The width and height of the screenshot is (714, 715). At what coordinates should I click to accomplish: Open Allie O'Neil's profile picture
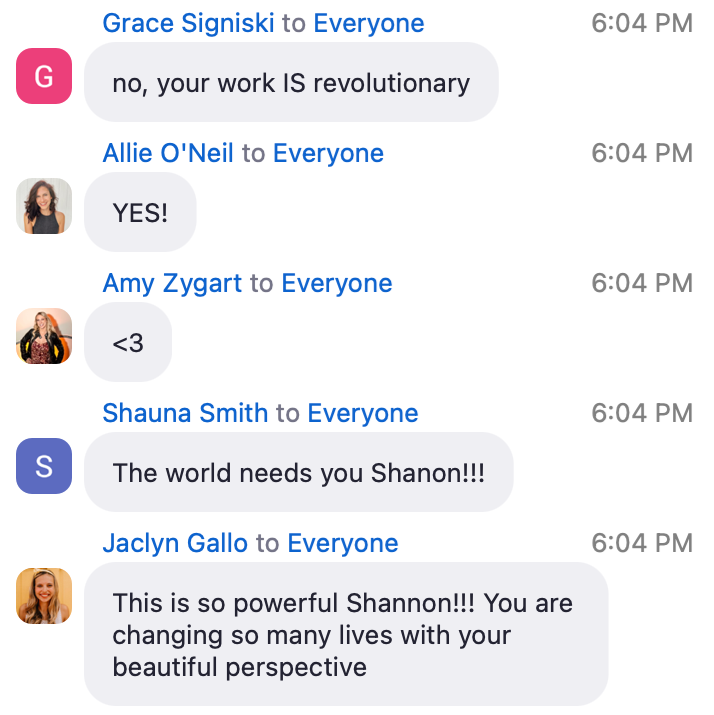click(44, 206)
